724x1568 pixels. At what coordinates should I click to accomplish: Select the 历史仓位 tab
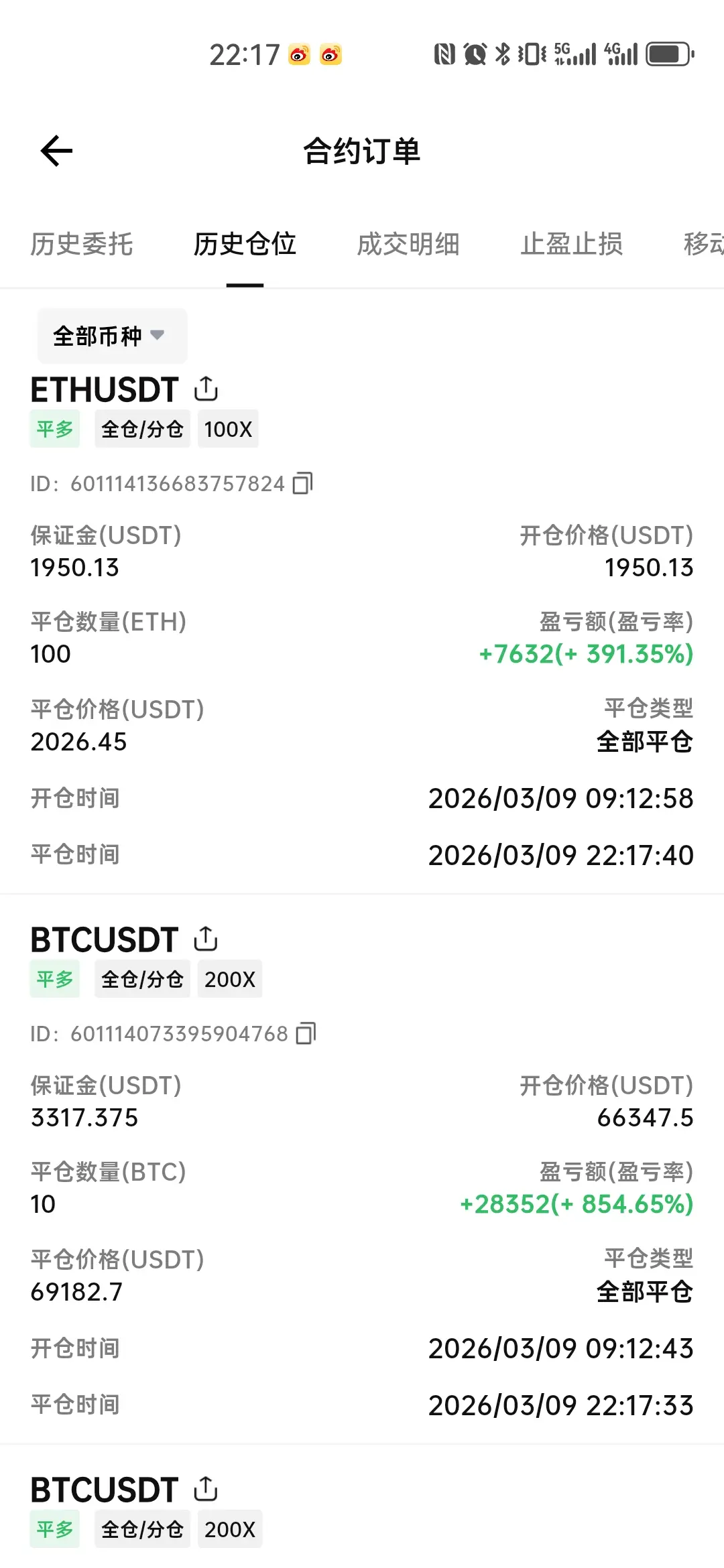245,244
